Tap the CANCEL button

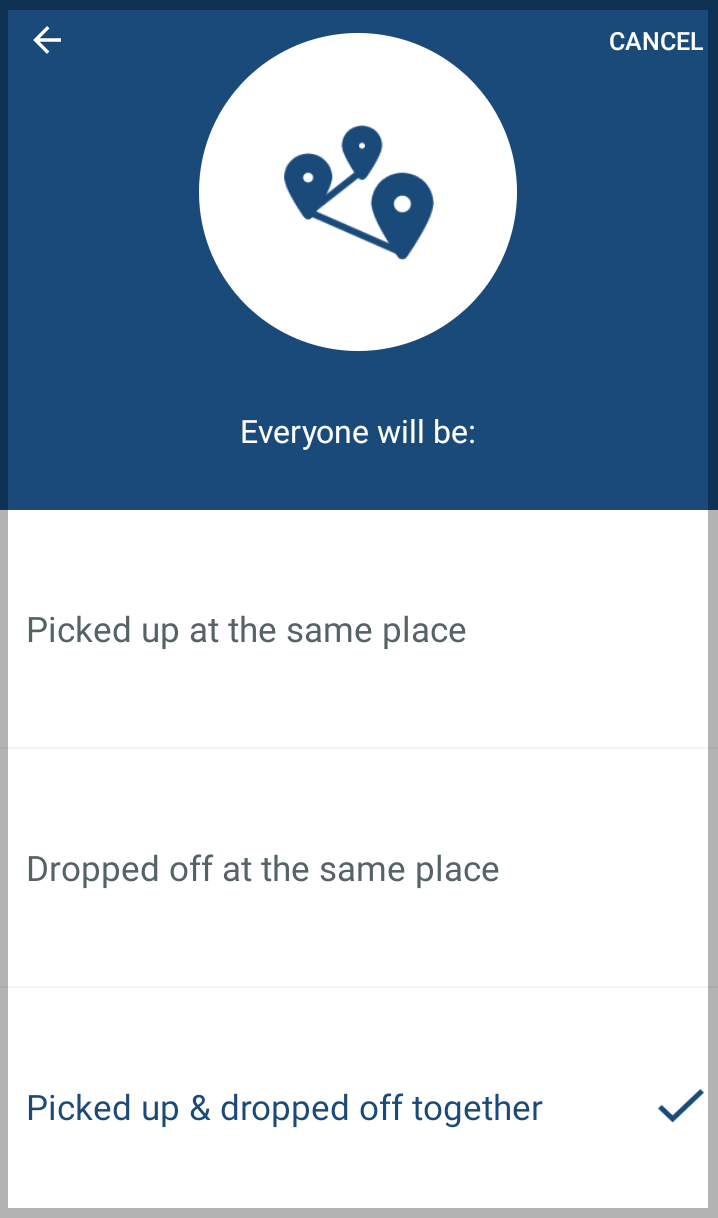coord(655,42)
